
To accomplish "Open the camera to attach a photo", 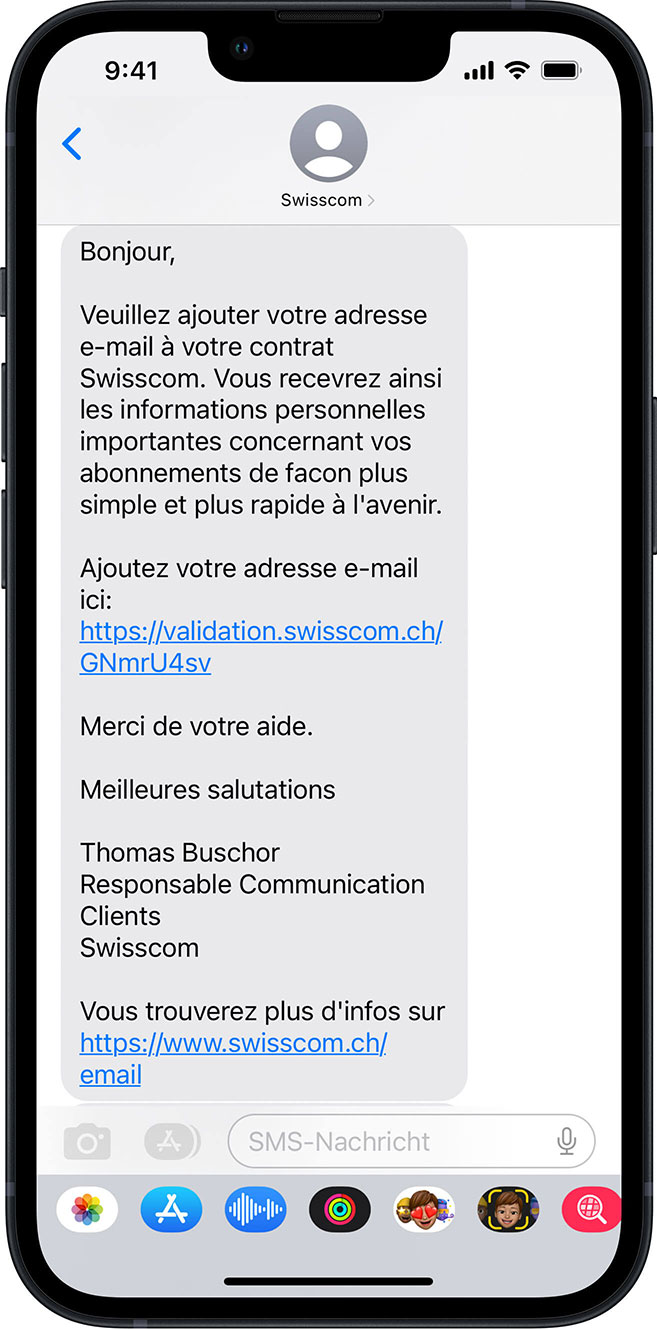I will 87,1141.
